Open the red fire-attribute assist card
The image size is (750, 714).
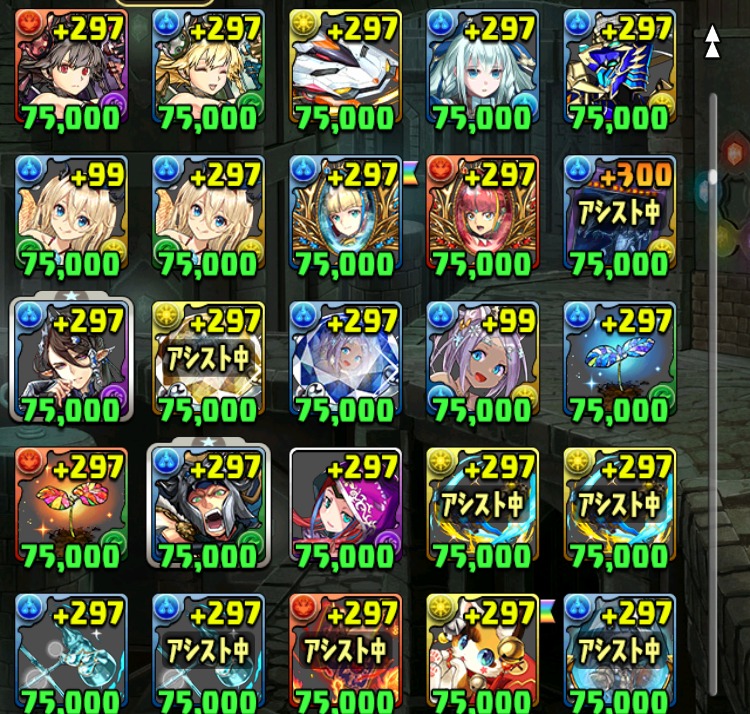pyautogui.click(x=345, y=652)
